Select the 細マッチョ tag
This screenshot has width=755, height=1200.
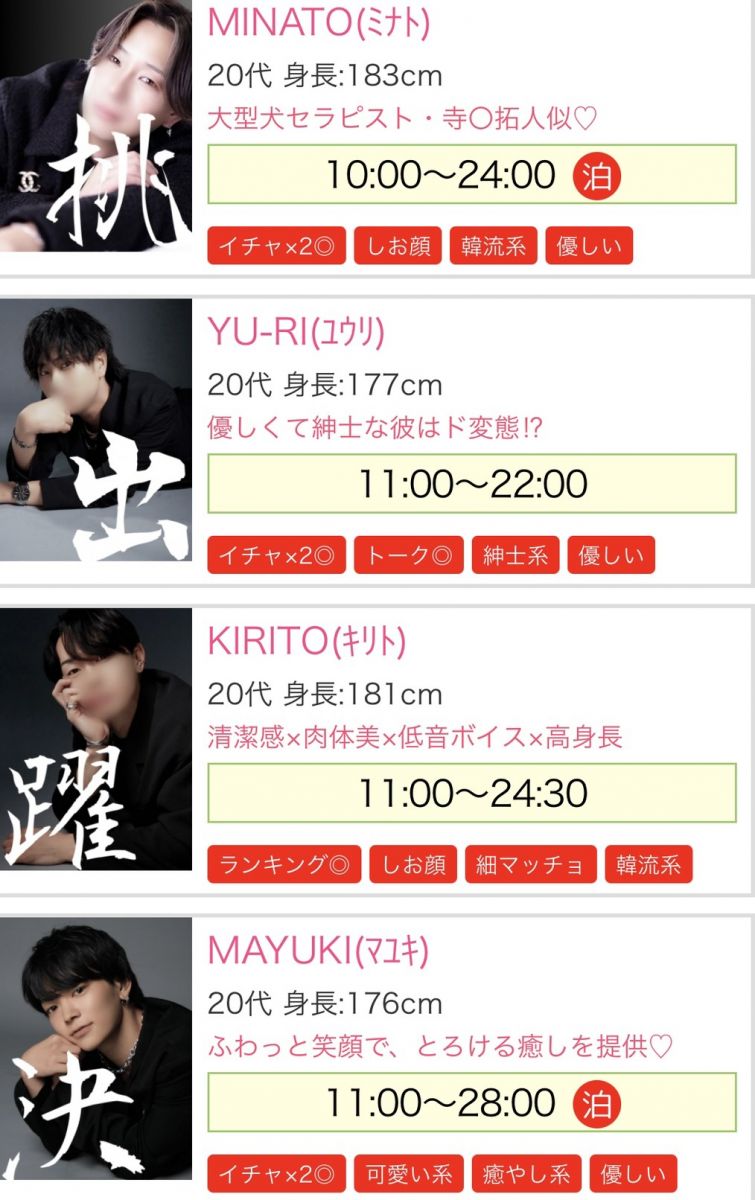pos(530,865)
